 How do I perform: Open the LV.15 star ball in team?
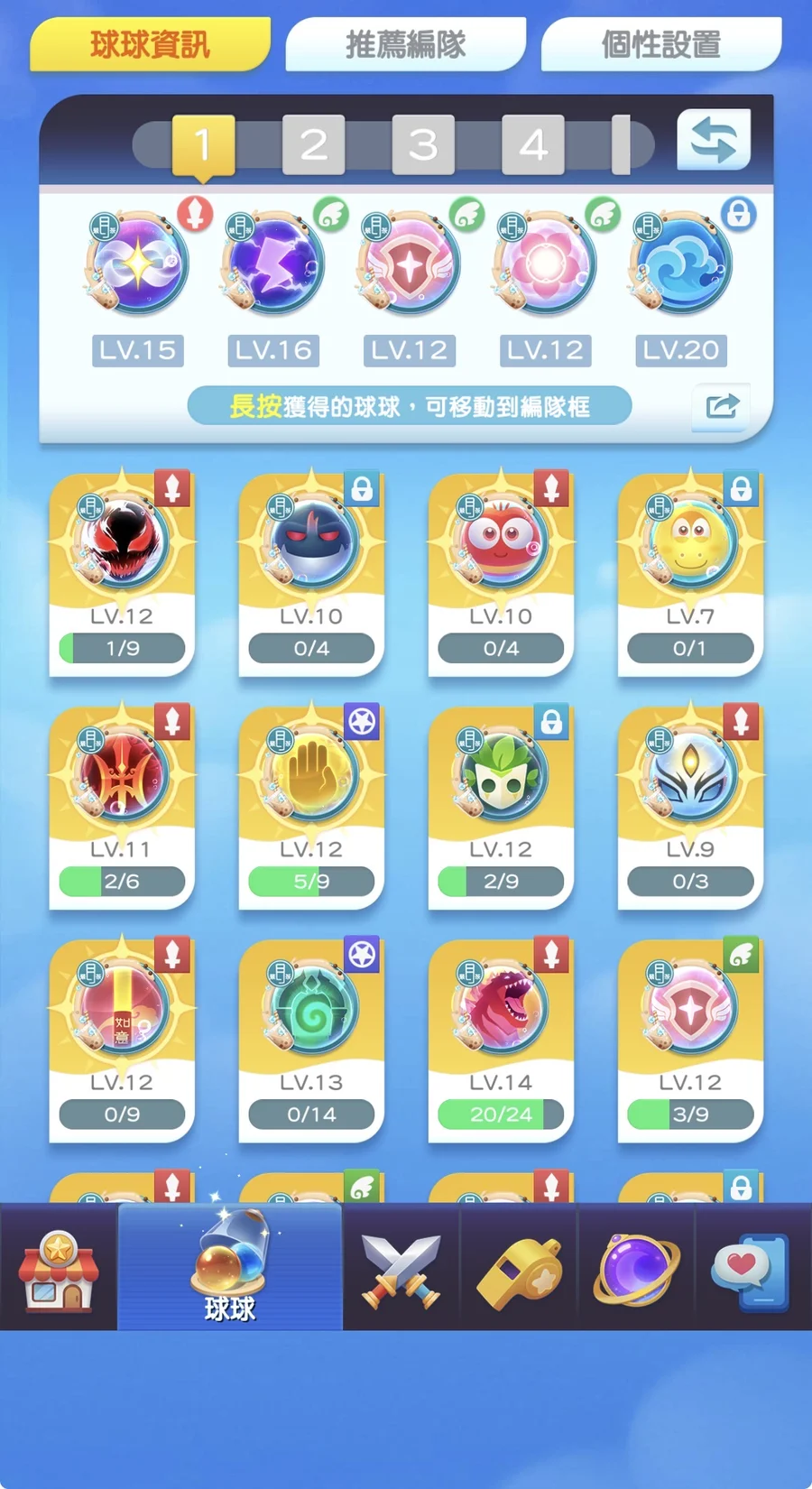point(138,264)
